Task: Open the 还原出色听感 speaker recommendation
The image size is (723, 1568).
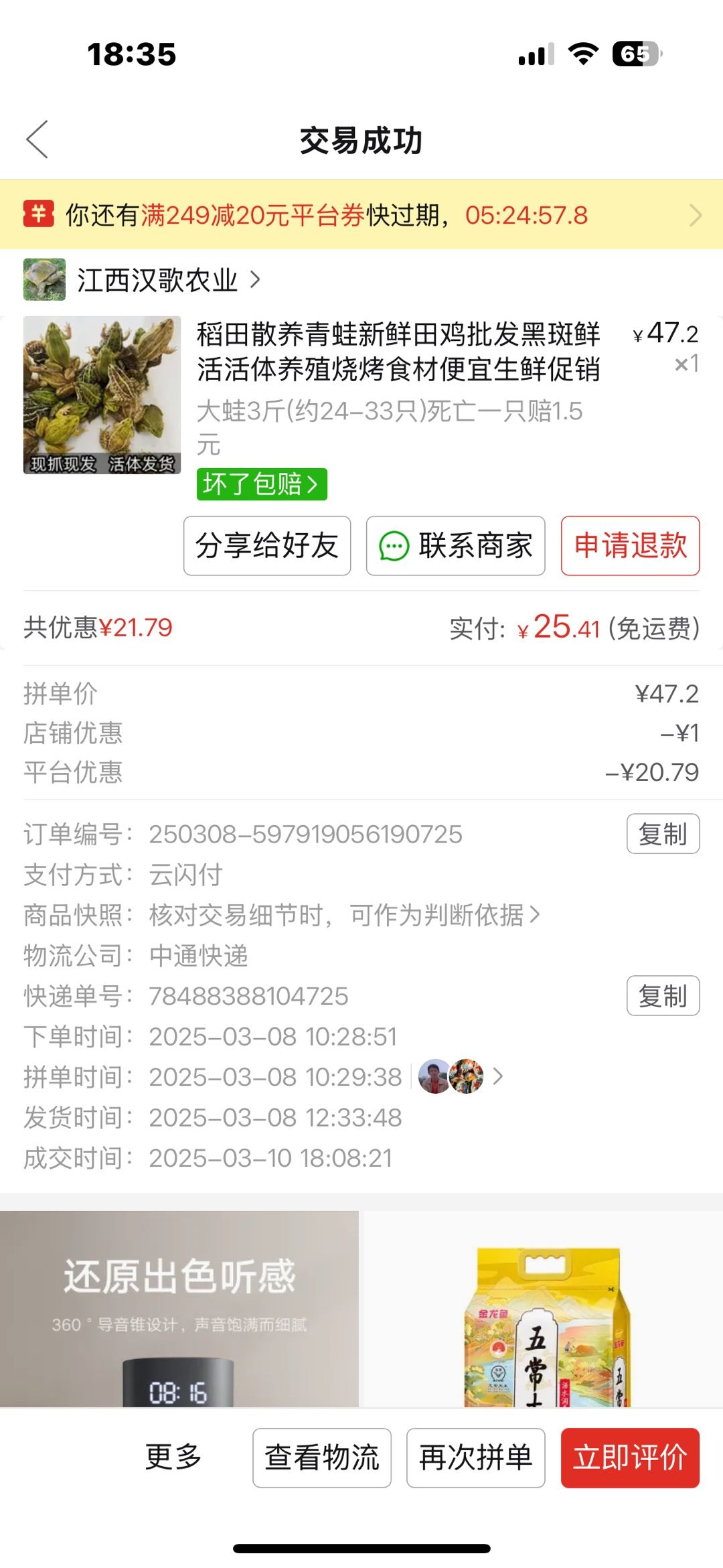Action: 179,1309
